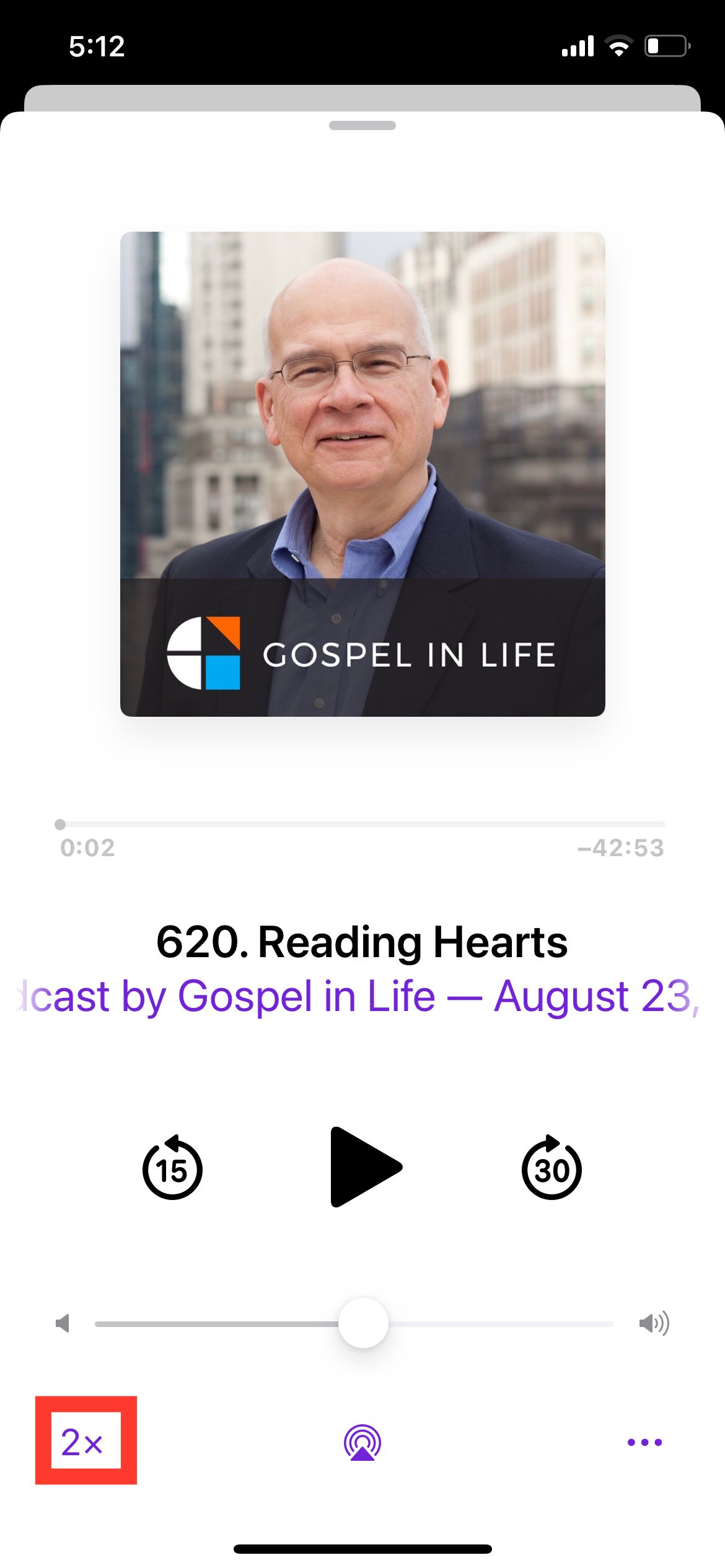The width and height of the screenshot is (725, 1568).
Task: Open the AirPlay output selector
Action: (362, 1442)
